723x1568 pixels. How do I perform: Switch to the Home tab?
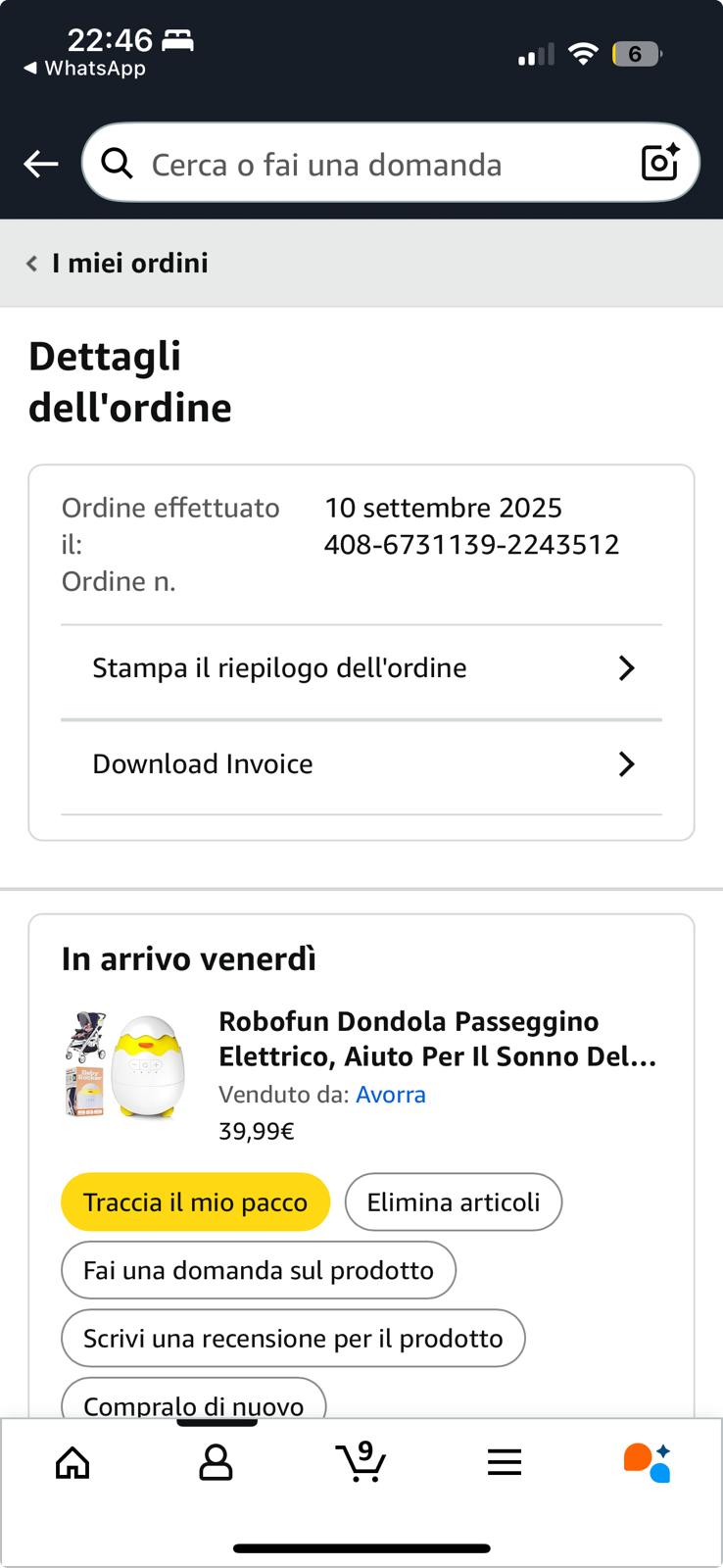pos(72,1463)
